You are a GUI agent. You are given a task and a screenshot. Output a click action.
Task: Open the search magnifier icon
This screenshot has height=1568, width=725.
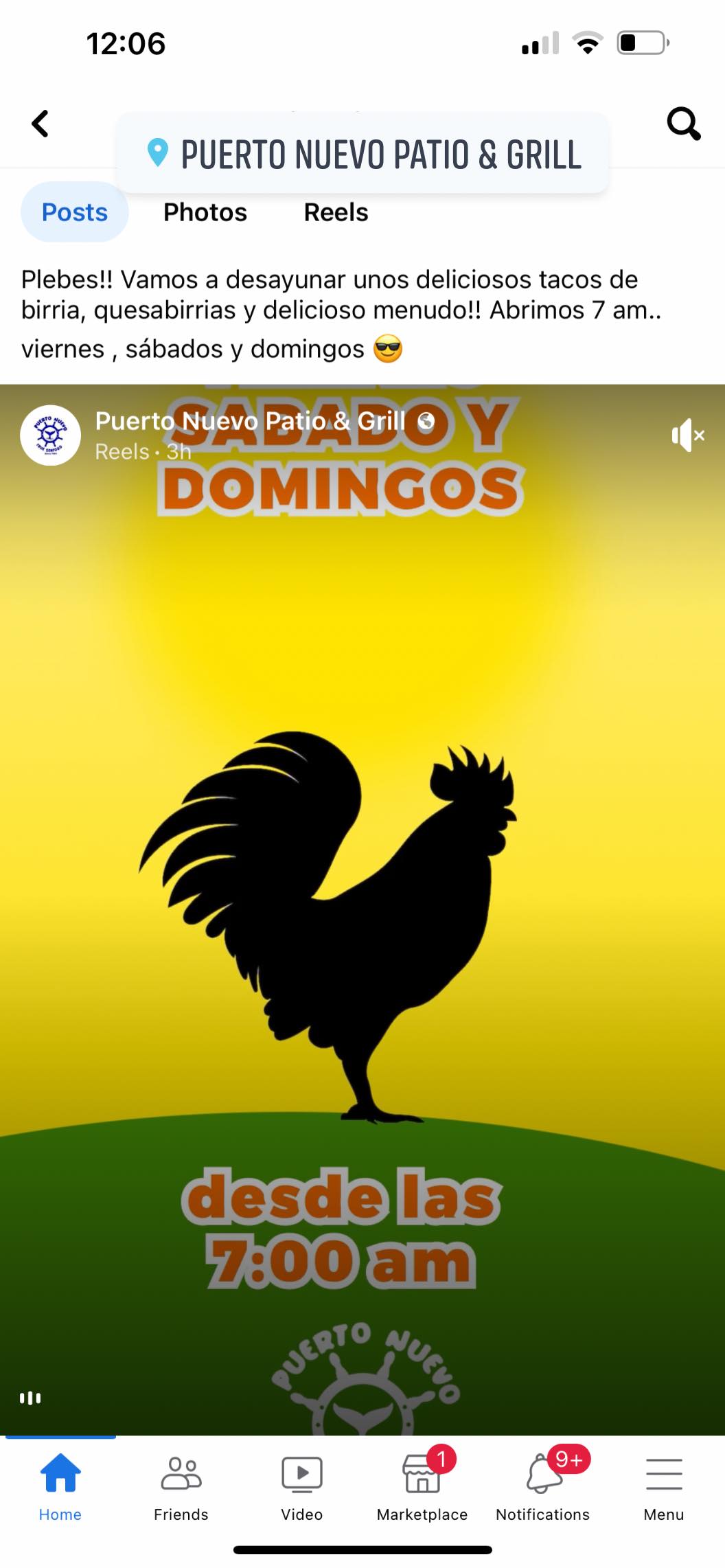tap(682, 124)
